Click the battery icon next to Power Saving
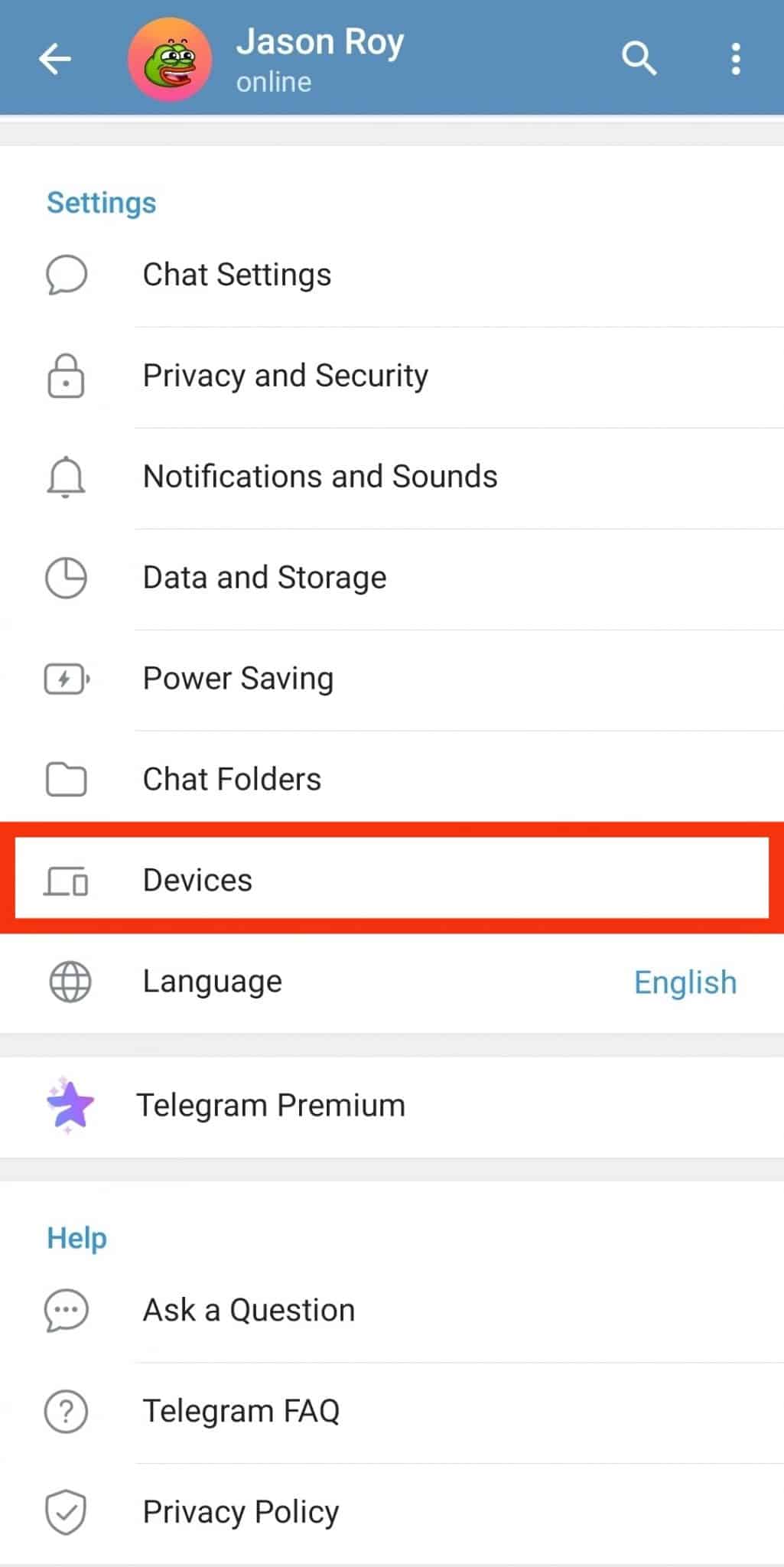This screenshot has height=1567, width=784. coord(66,679)
